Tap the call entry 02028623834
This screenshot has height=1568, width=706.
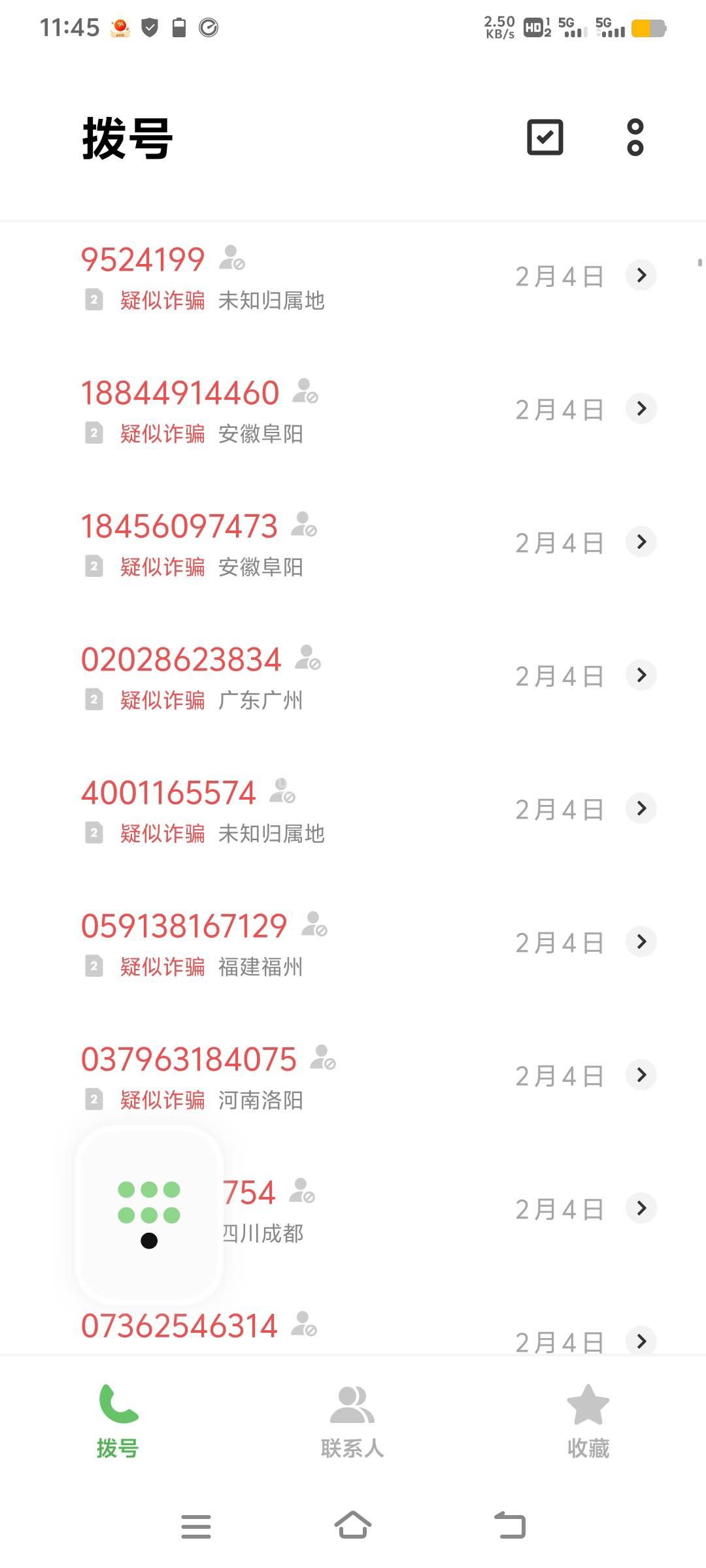click(x=261, y=678)
